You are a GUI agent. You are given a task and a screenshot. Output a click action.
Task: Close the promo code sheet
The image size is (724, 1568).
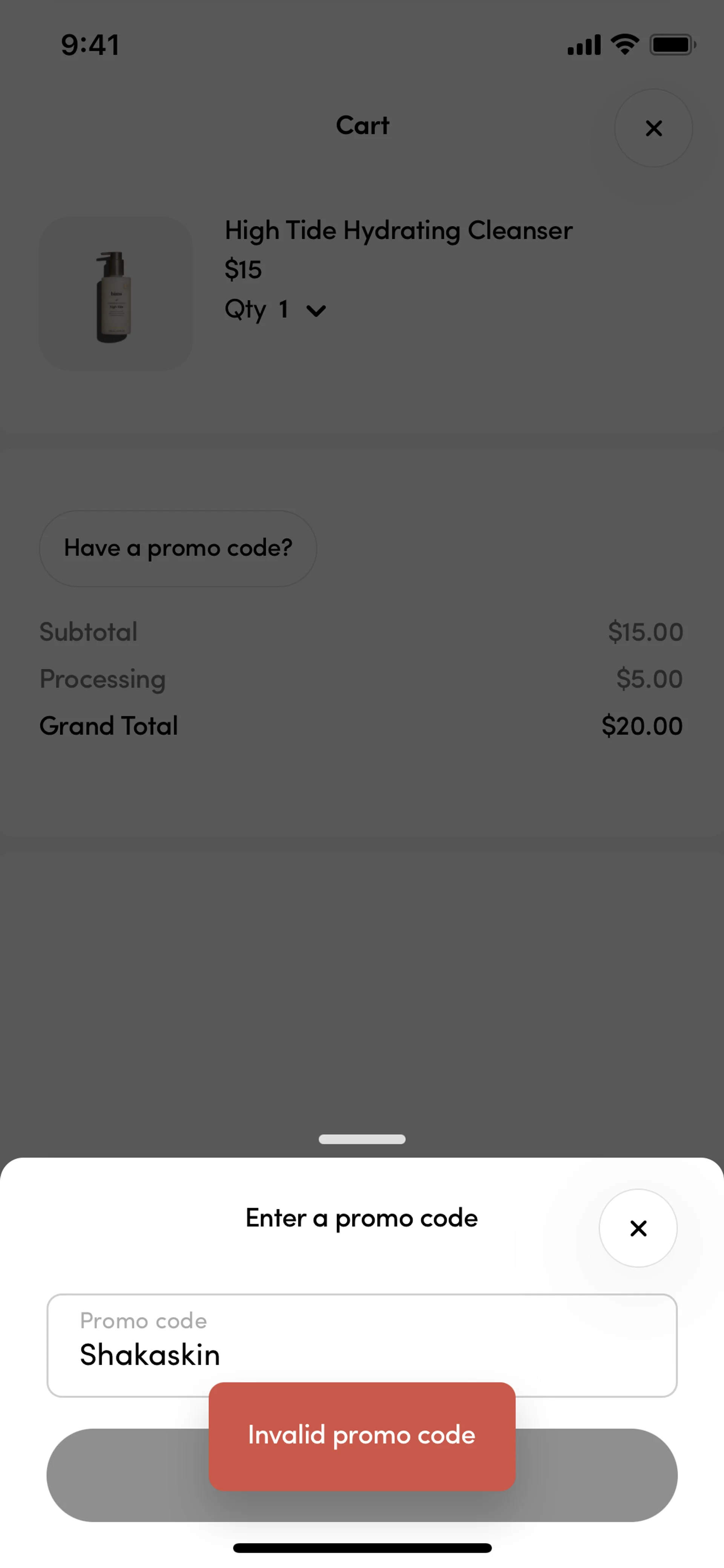click(638, 1228)
